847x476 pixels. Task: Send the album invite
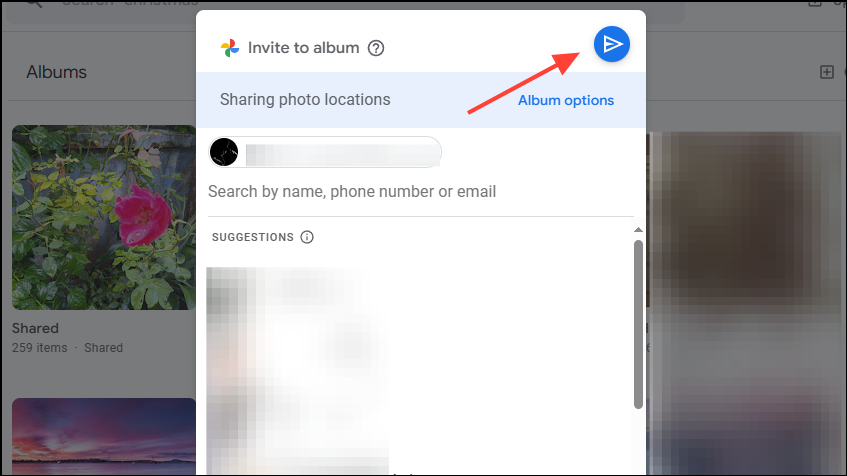tap(612, 45)
